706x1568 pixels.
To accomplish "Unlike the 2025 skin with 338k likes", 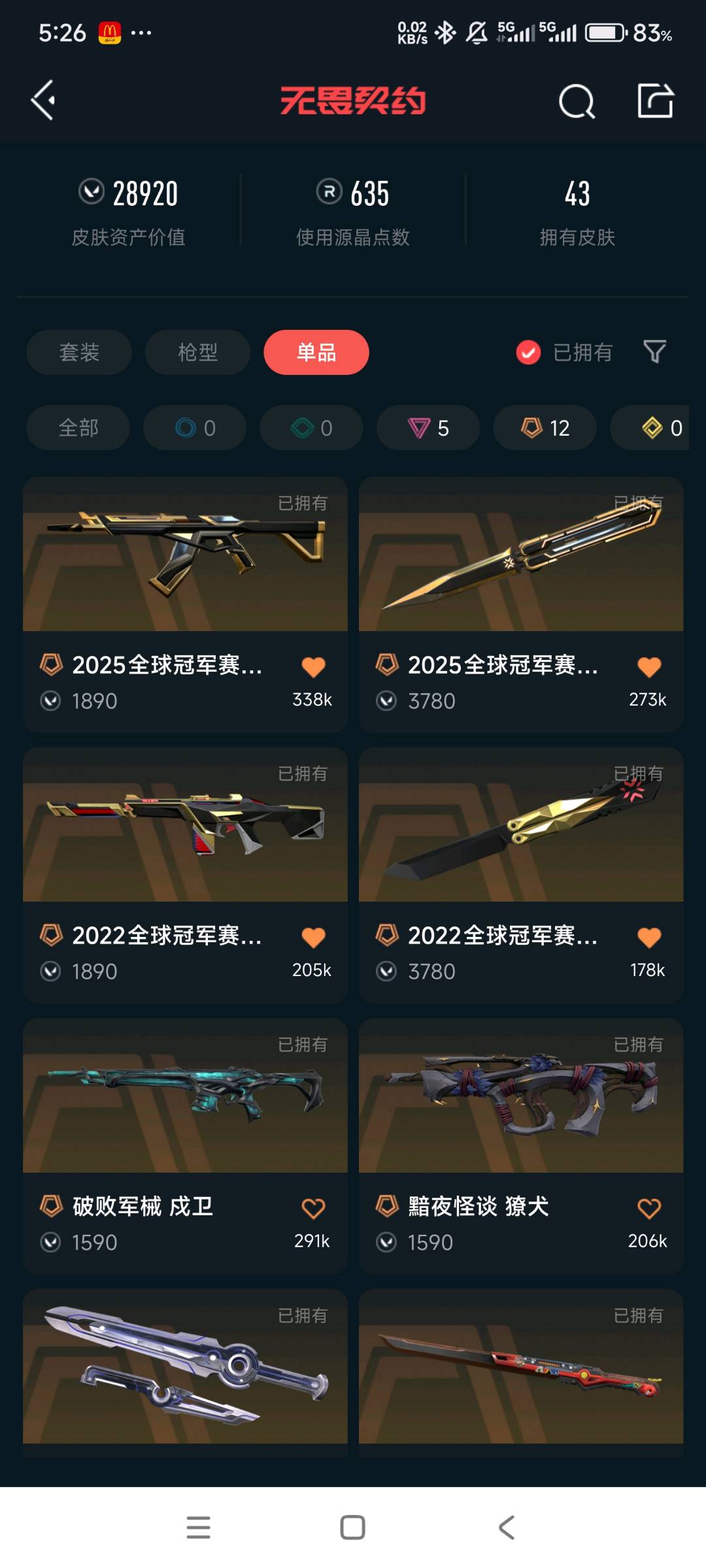I will pos(313,667).
